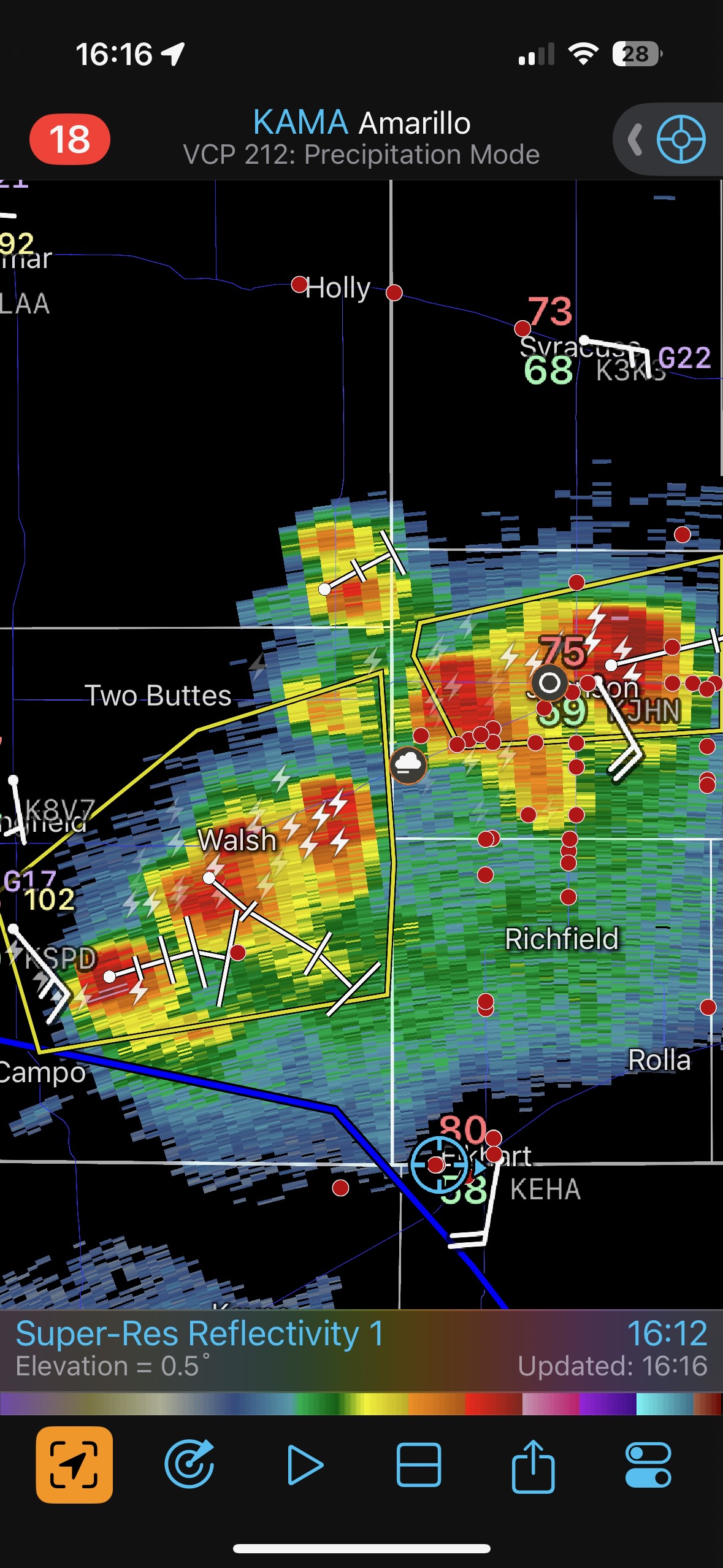
Task: Play the radar loop animation
Action: coord(305,1464)
